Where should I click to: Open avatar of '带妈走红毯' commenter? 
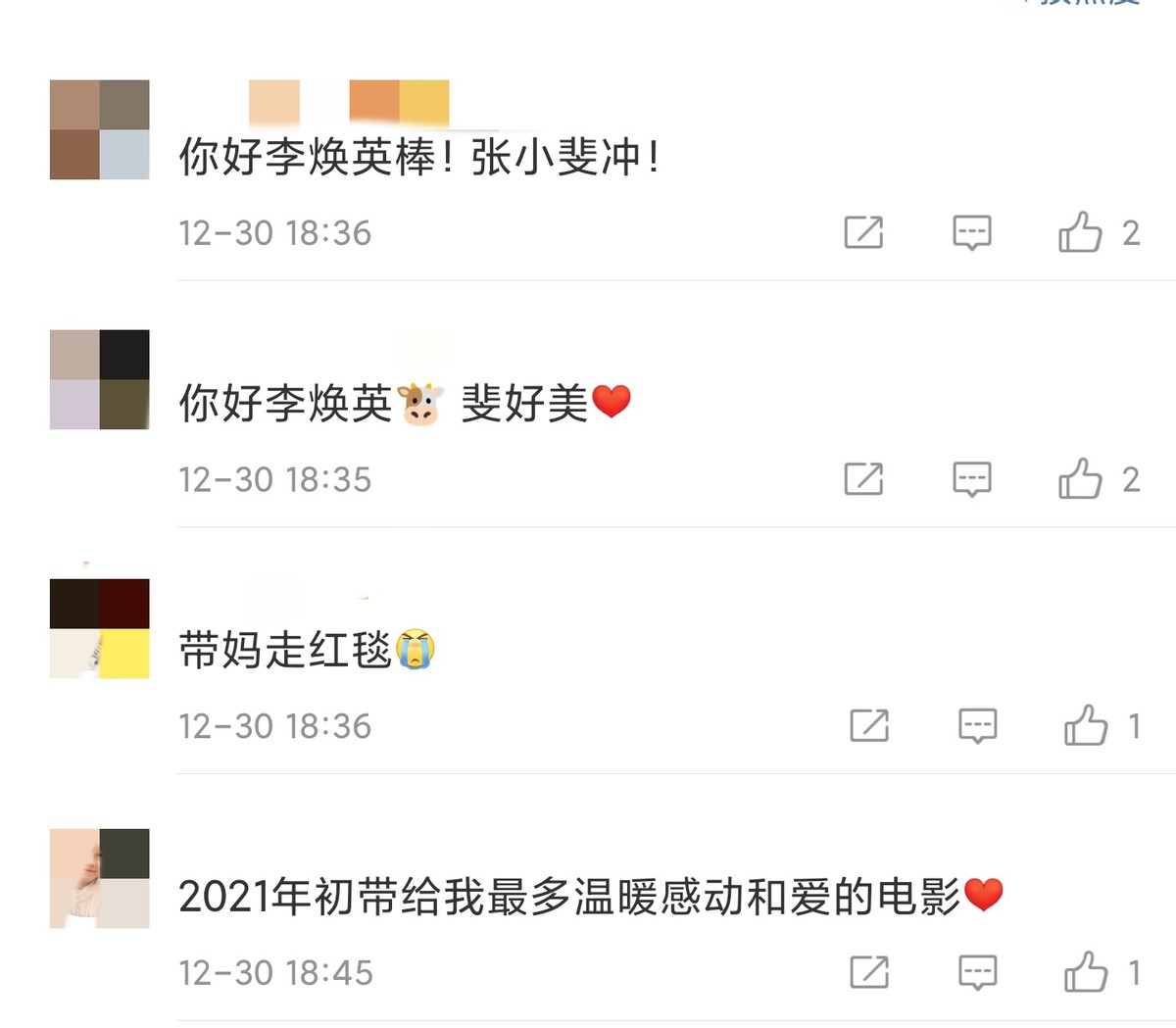[100, 628]
